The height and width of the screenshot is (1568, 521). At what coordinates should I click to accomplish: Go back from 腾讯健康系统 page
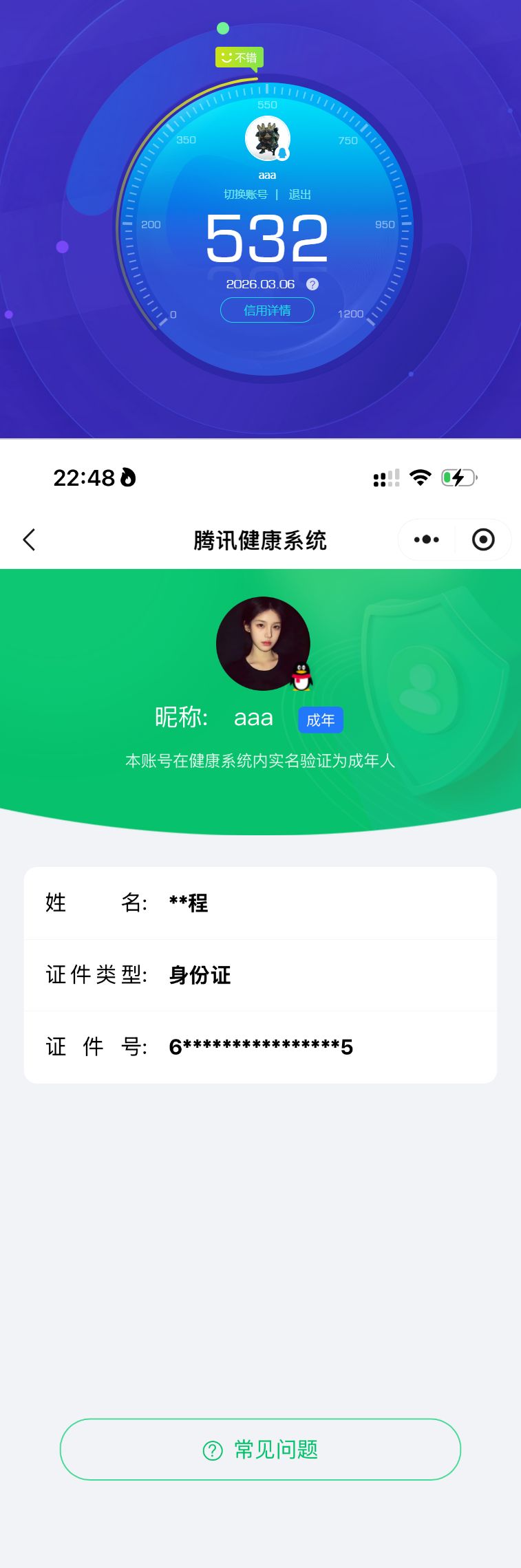tap(29, 540)
